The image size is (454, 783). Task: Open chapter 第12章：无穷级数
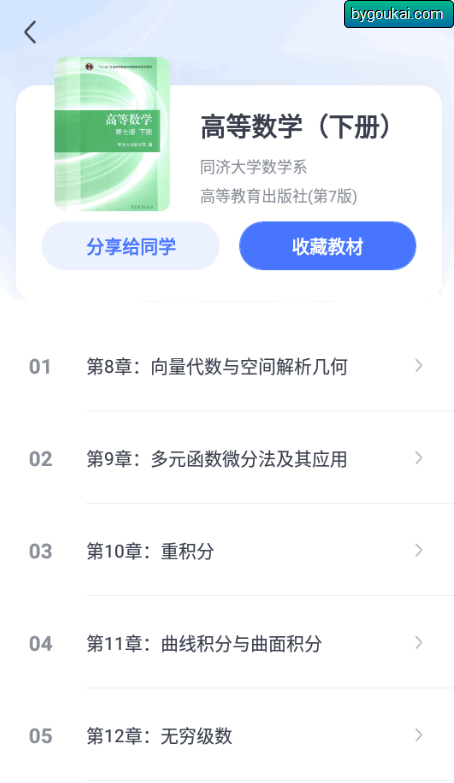pyautogui.click(x=227, y=736)
